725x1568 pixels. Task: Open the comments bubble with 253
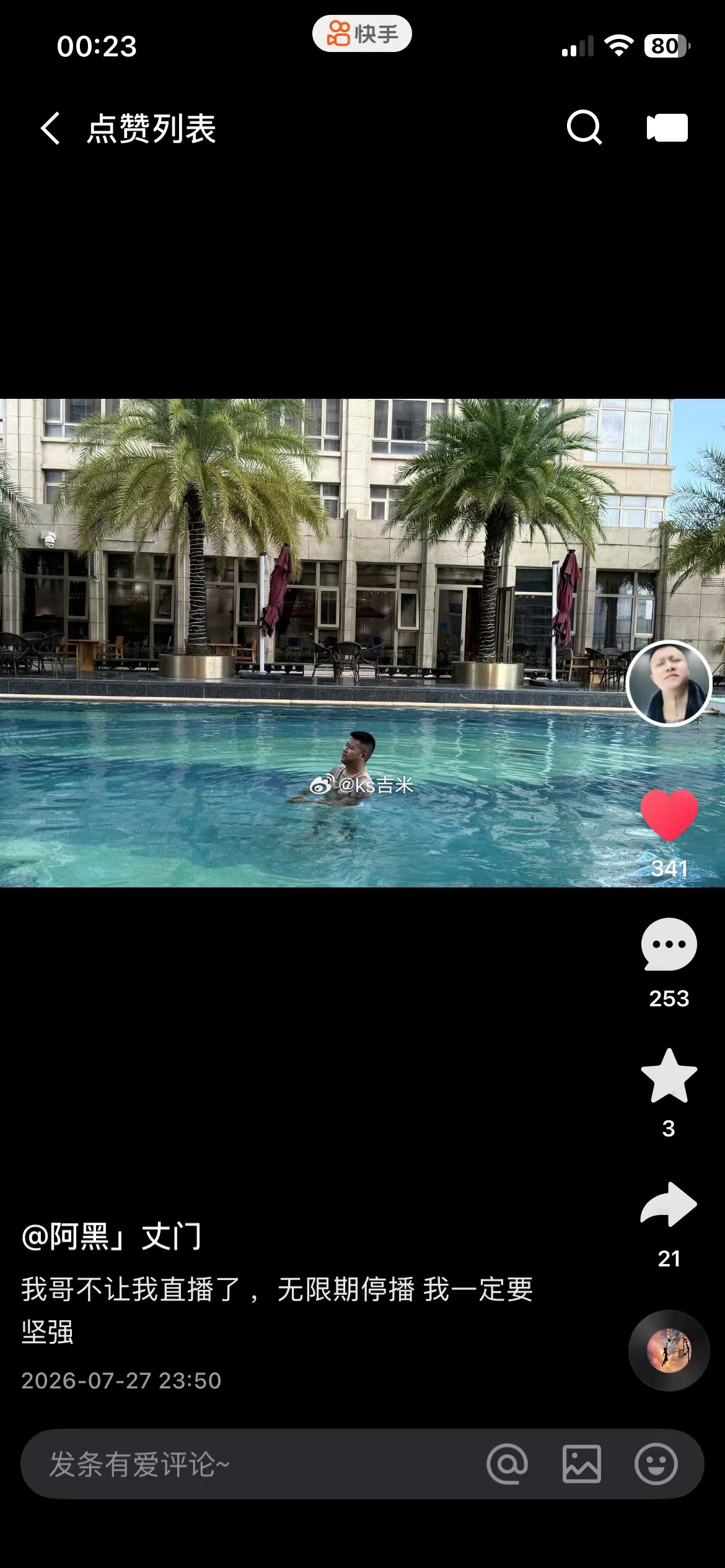[x=669, y=944]
